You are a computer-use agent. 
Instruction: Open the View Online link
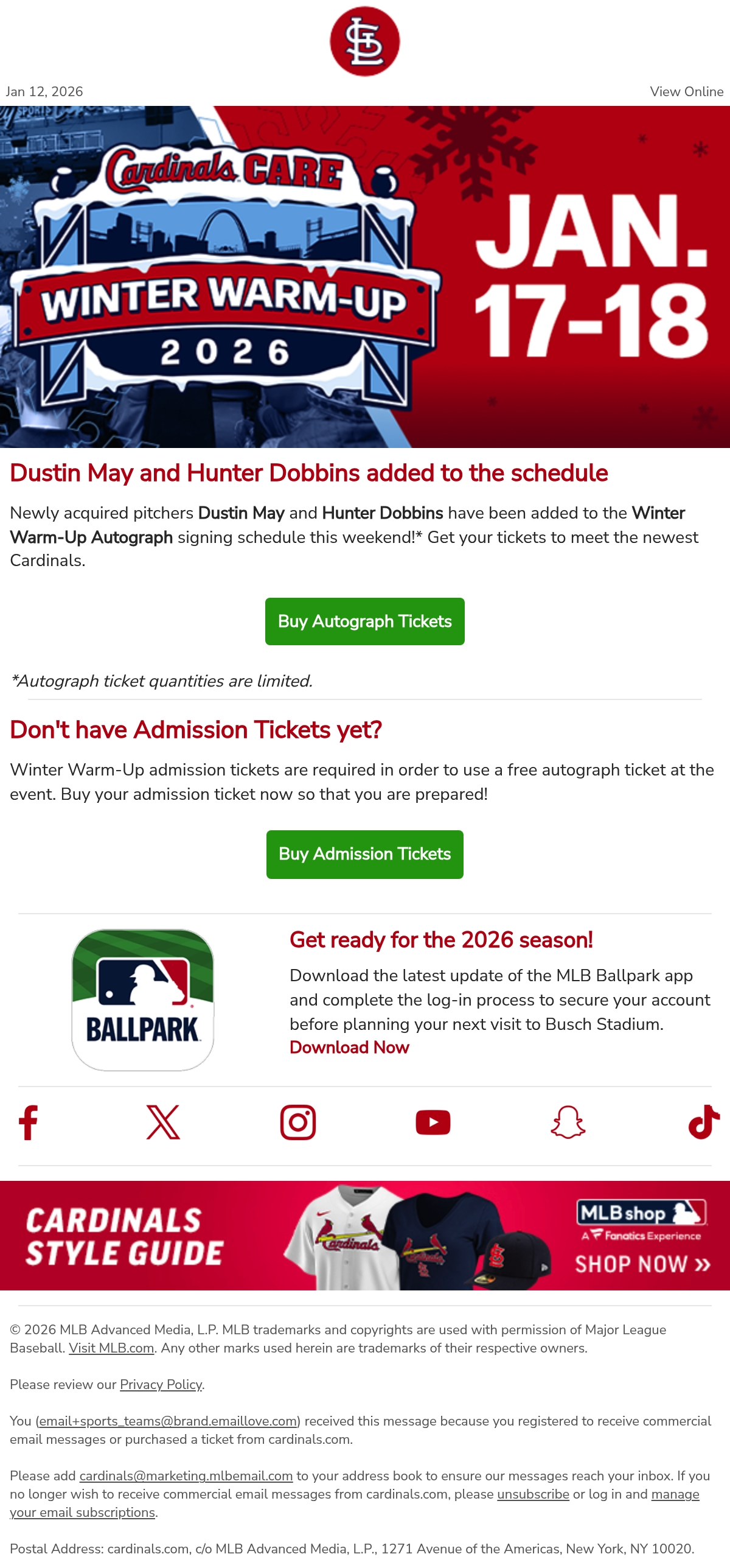(x=686, y=91)
